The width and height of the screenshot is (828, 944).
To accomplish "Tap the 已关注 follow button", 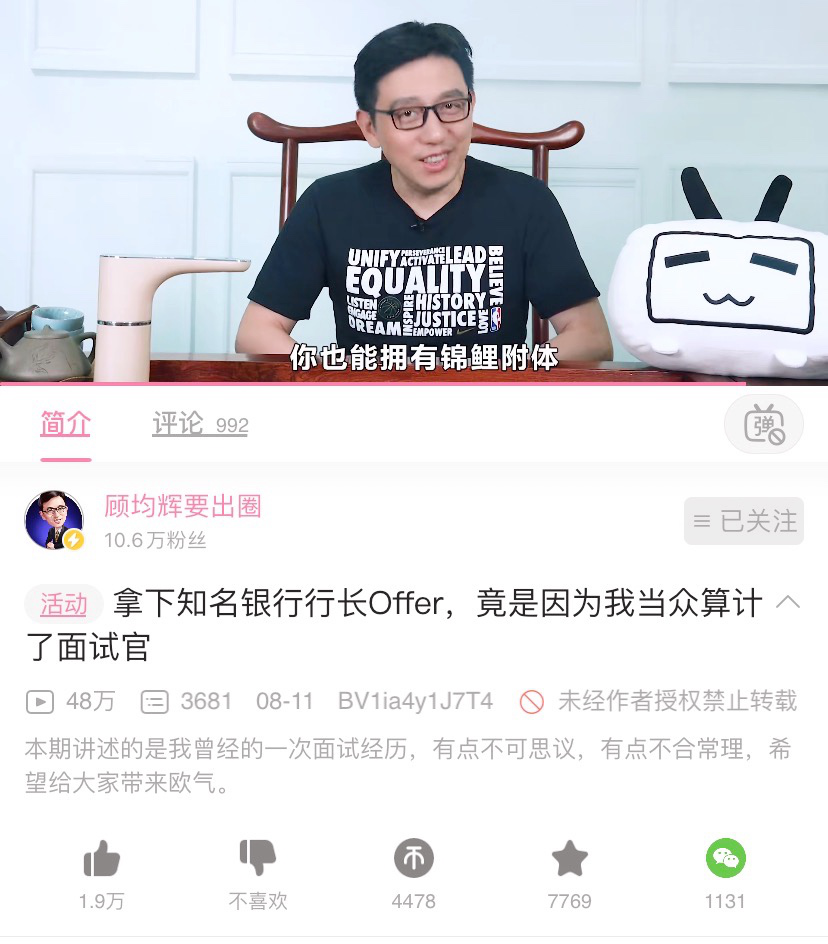I will click(745, 521).
